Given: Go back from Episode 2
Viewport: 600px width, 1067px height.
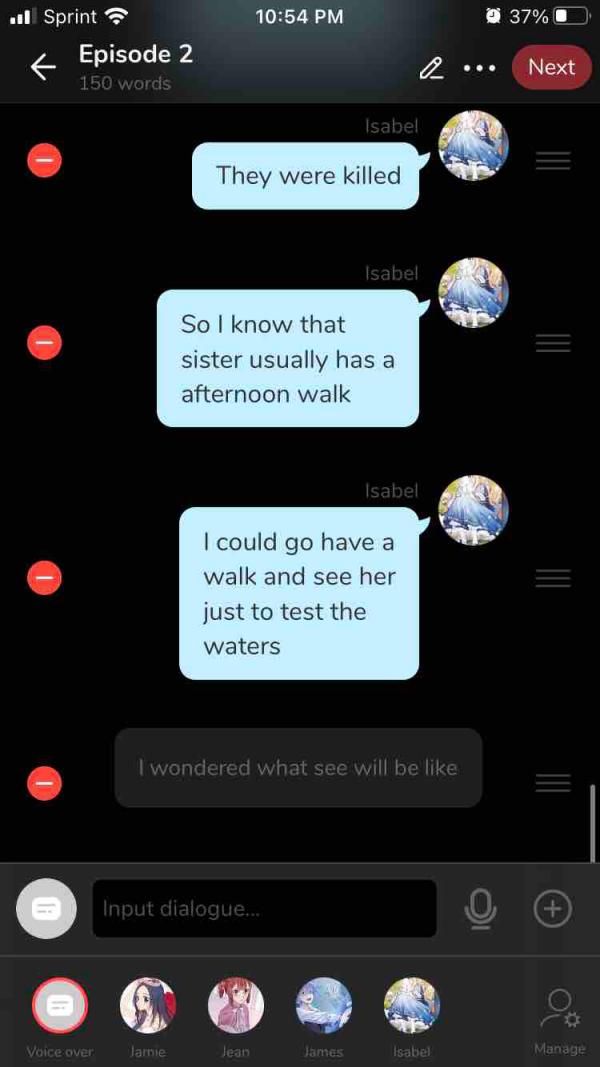Looking at the screenshot, I should click(42, 67).
